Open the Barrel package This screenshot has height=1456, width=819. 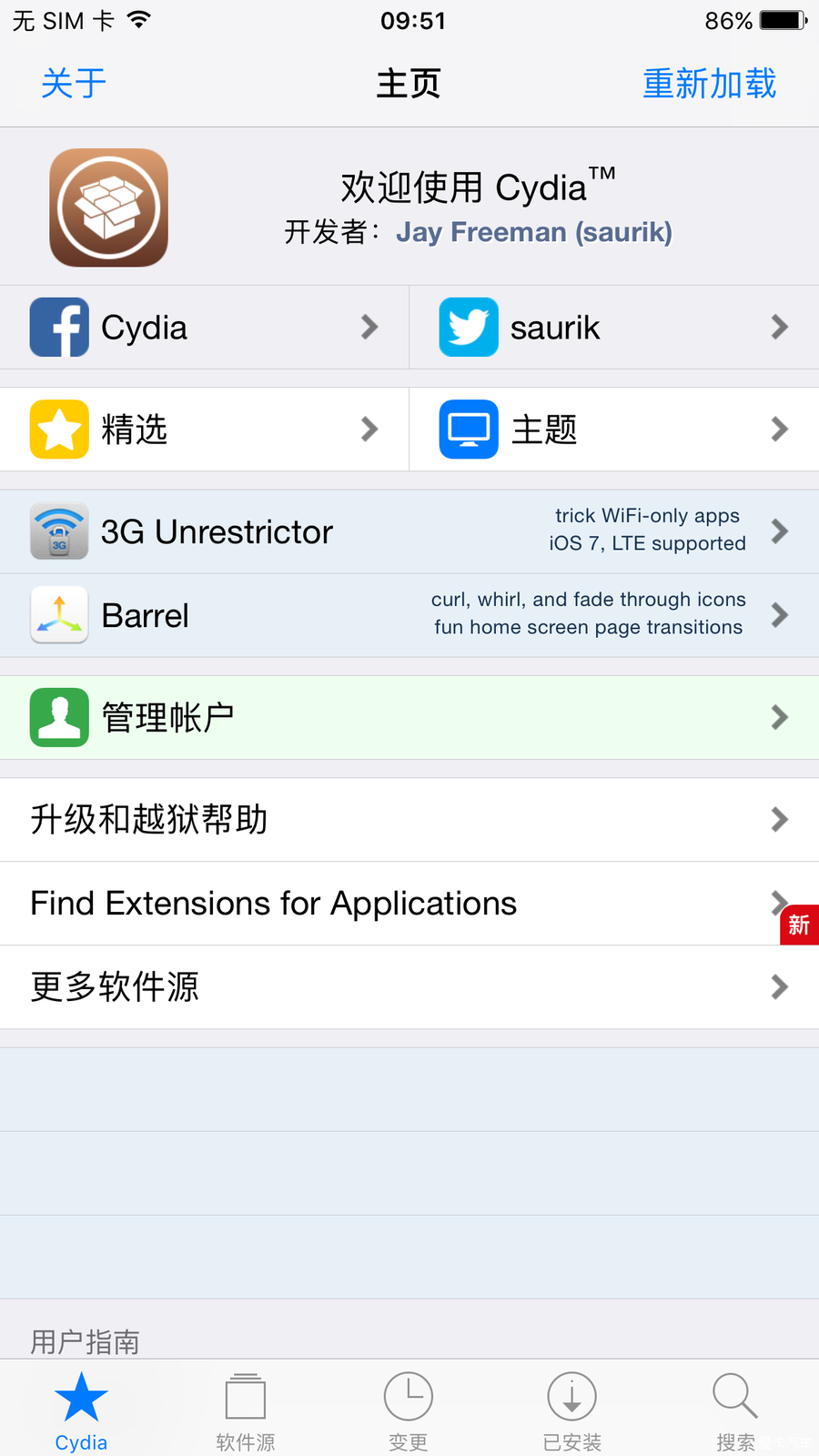(409, 615)
